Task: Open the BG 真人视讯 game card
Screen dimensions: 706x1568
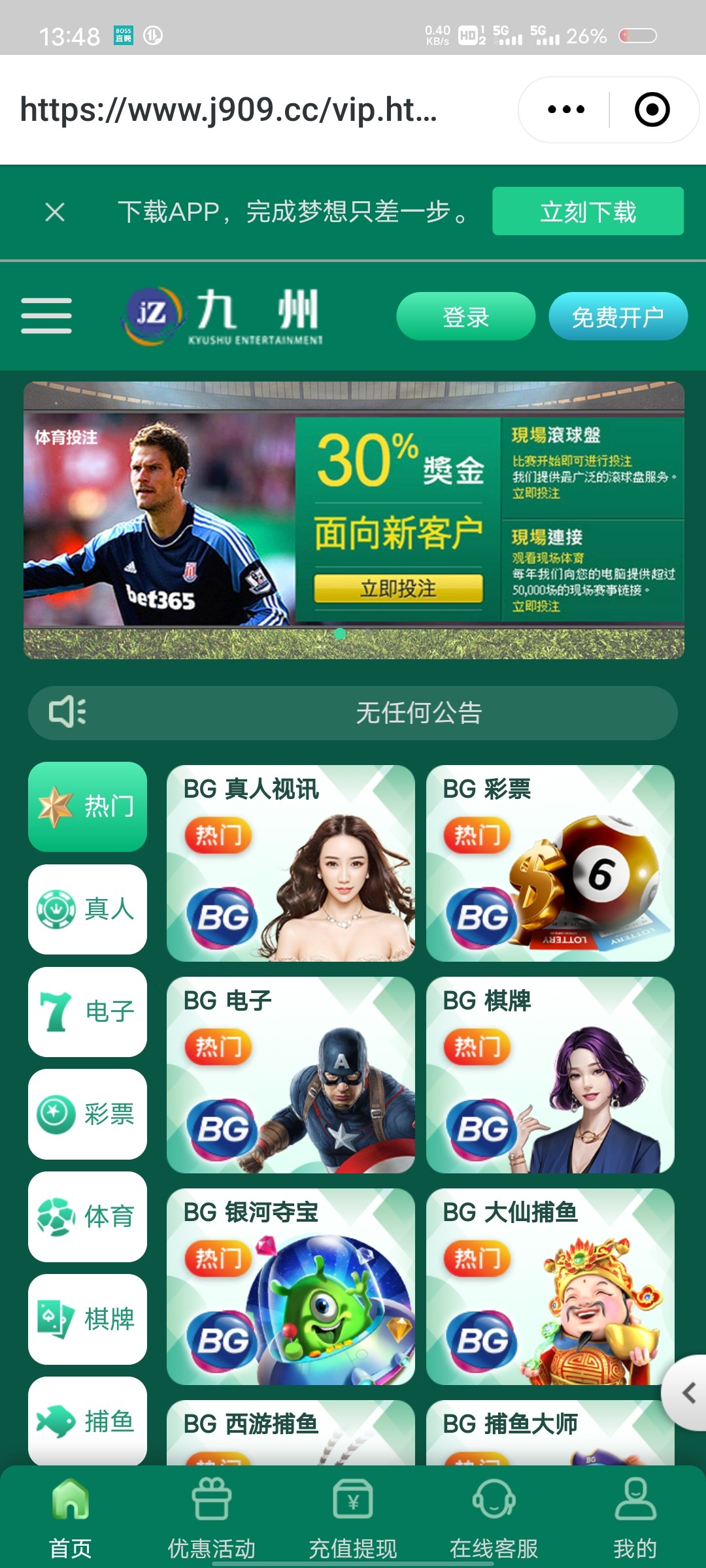Action: click(x=290, y=863)
